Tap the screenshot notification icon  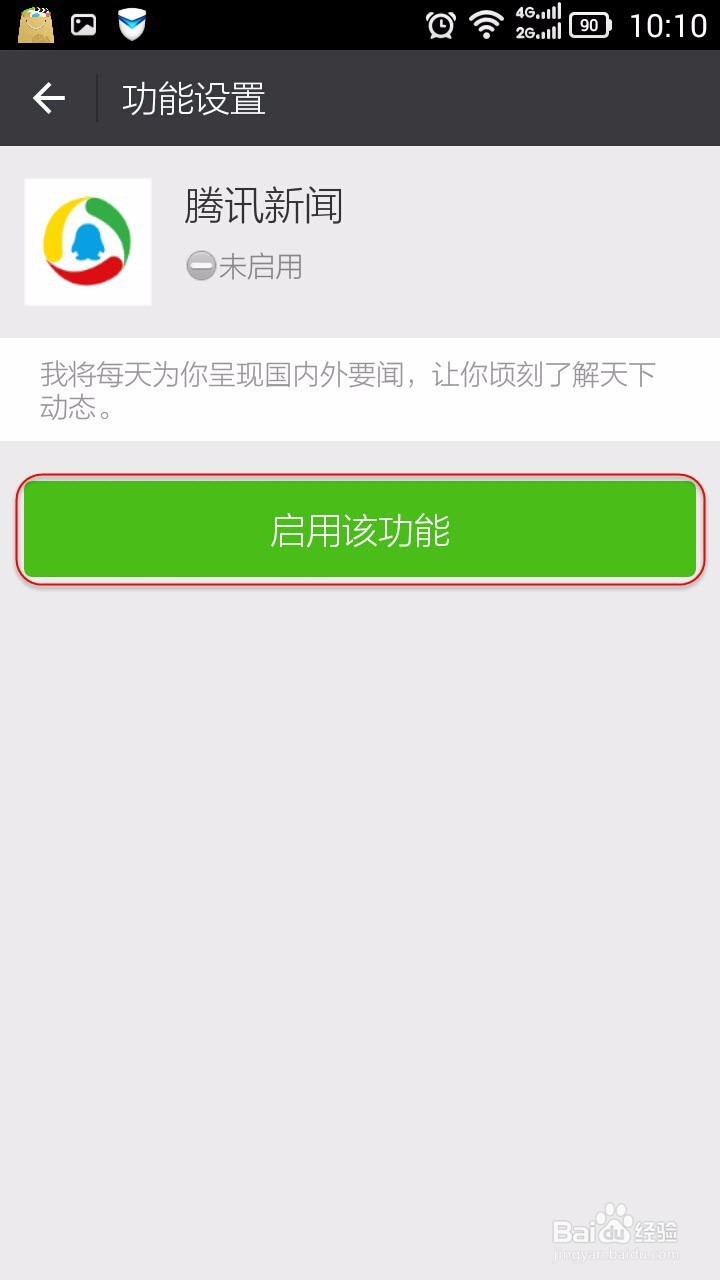tap(83, 24)
